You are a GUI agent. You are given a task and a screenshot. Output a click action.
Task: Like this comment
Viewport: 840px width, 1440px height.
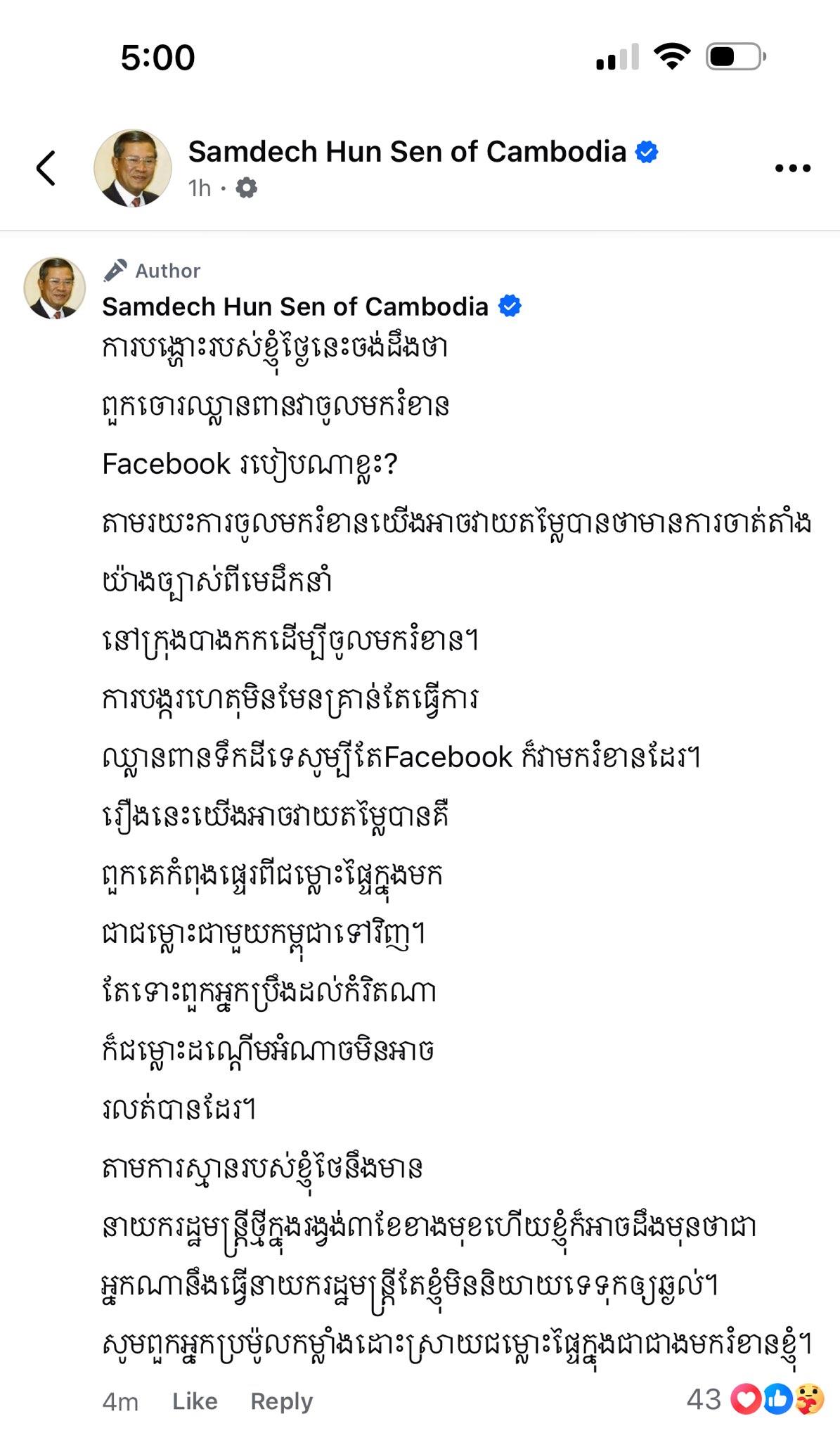point(195,1401)
